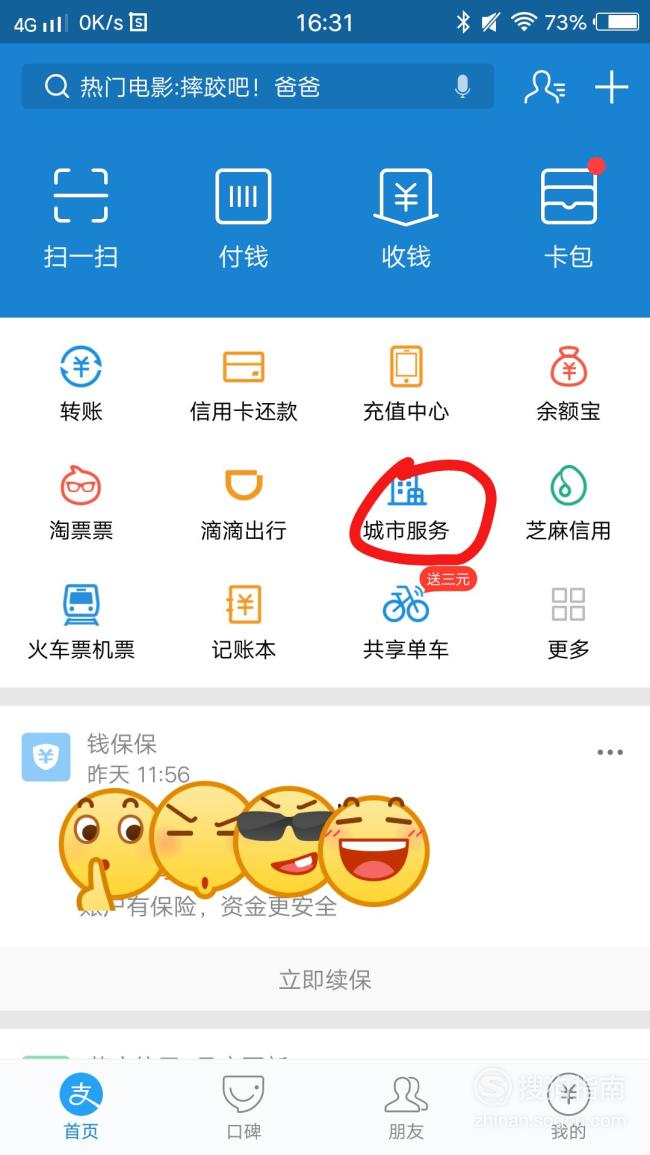
Task: Open 充值中心
Action: (x=406, y=384)
